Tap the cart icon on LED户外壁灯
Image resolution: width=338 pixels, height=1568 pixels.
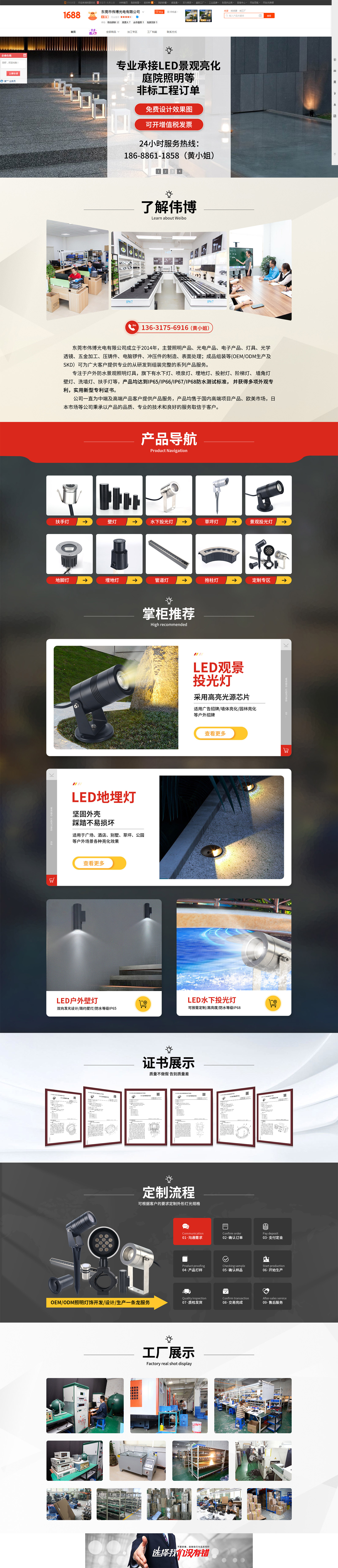143,1004
